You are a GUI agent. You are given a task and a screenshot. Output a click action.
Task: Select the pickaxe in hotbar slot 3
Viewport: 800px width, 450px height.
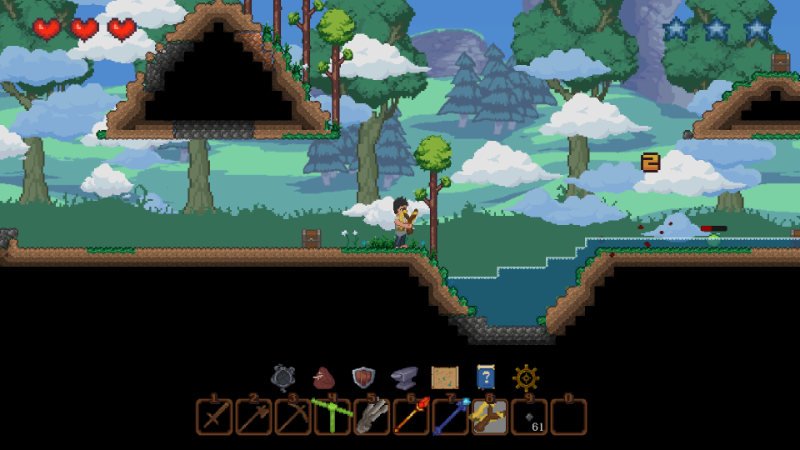click(292, 416)
